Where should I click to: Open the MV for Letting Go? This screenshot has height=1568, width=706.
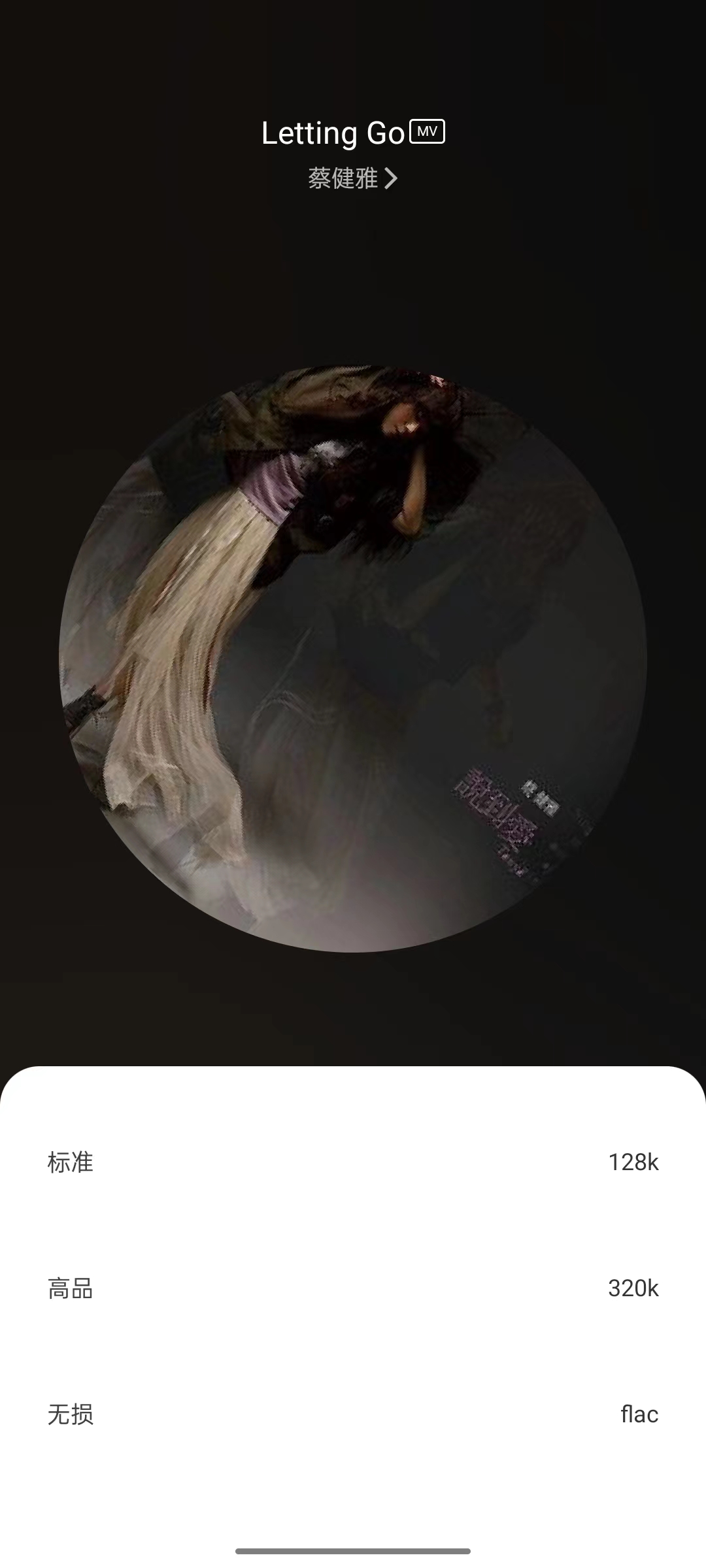[x=427, y=132]
